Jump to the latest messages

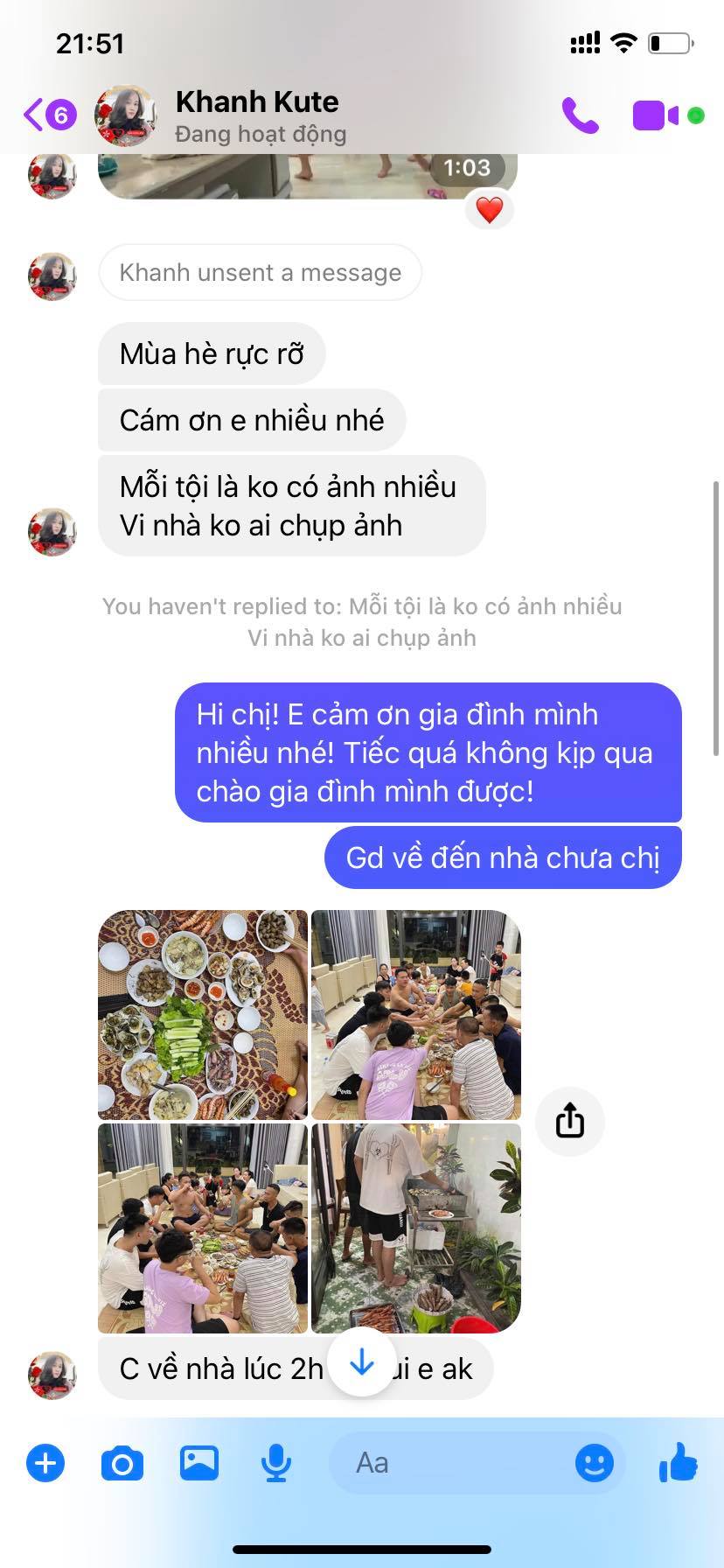click(x=361, y=1362)
